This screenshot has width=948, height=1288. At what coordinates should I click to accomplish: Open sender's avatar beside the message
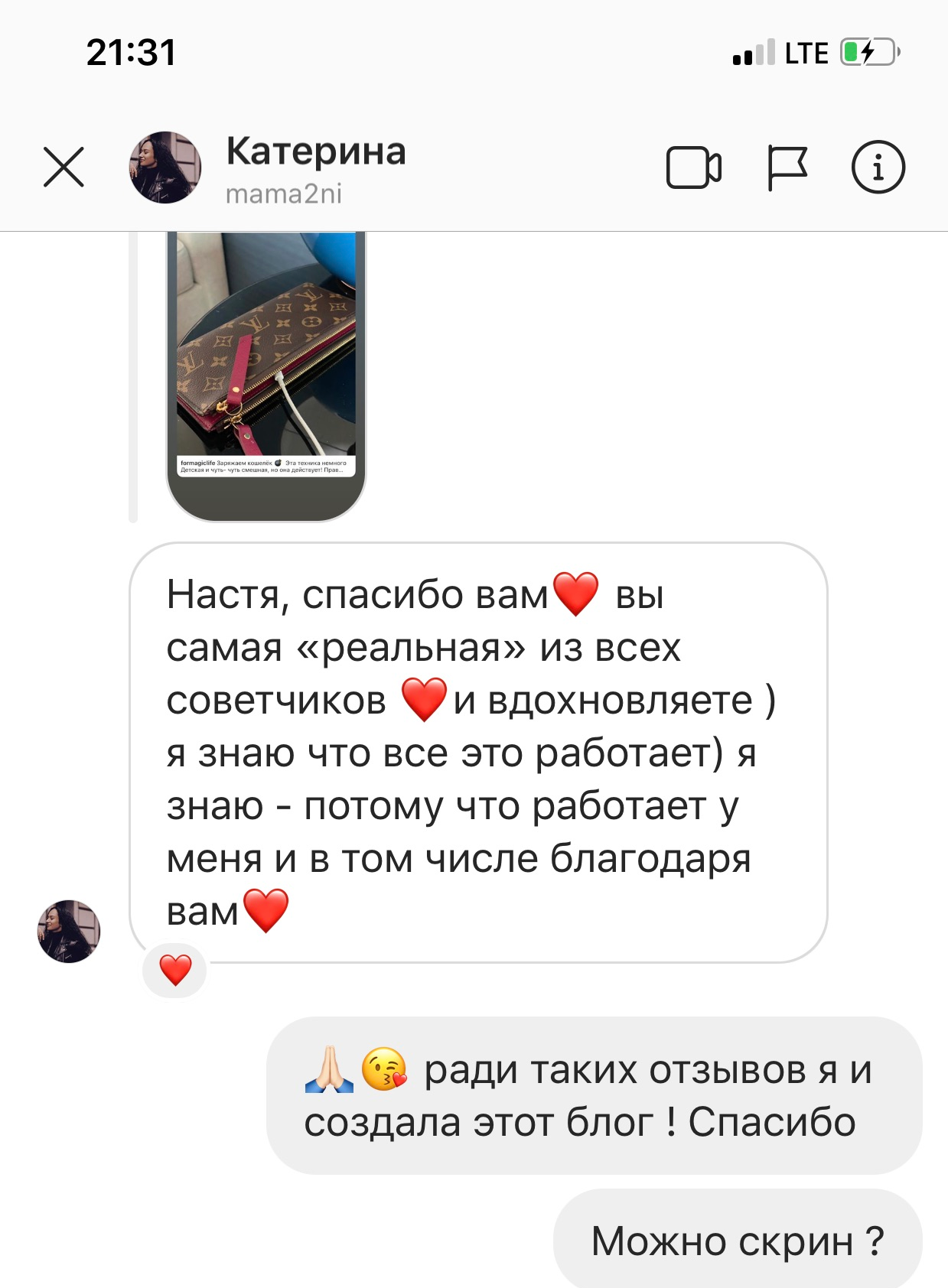(69, 931)
